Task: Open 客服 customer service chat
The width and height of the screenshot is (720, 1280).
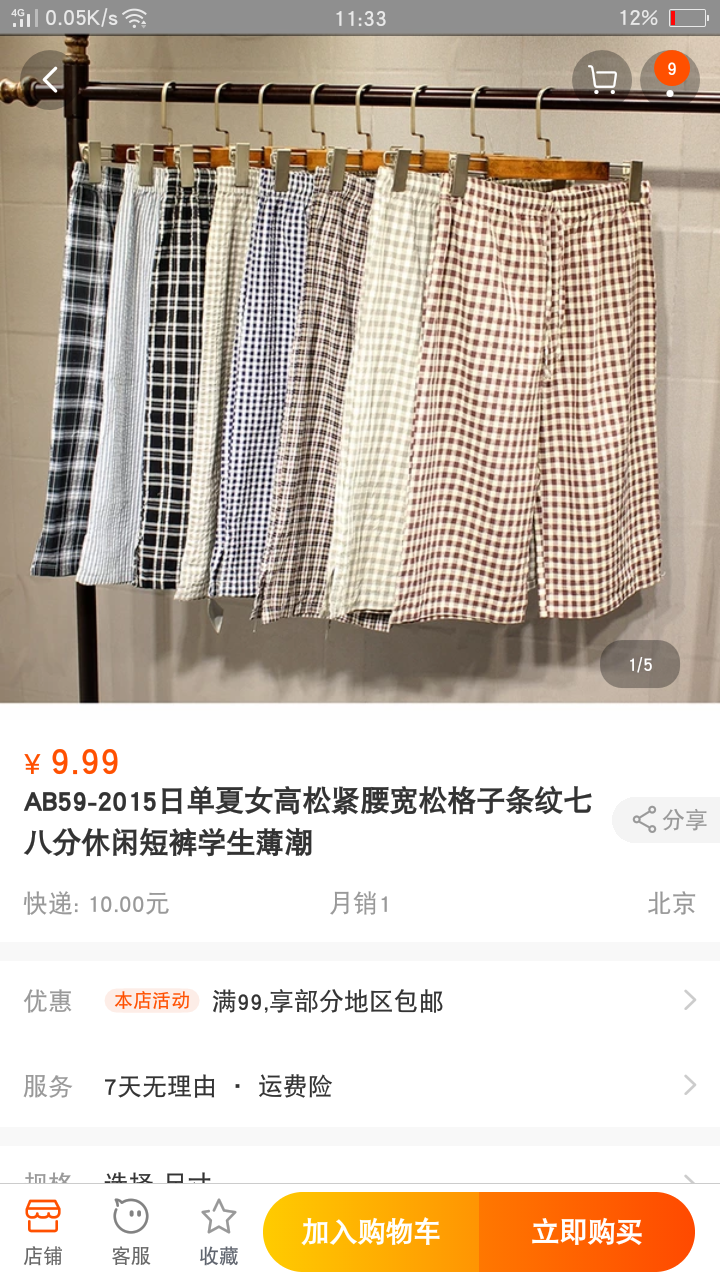Action: (131, 1229)
